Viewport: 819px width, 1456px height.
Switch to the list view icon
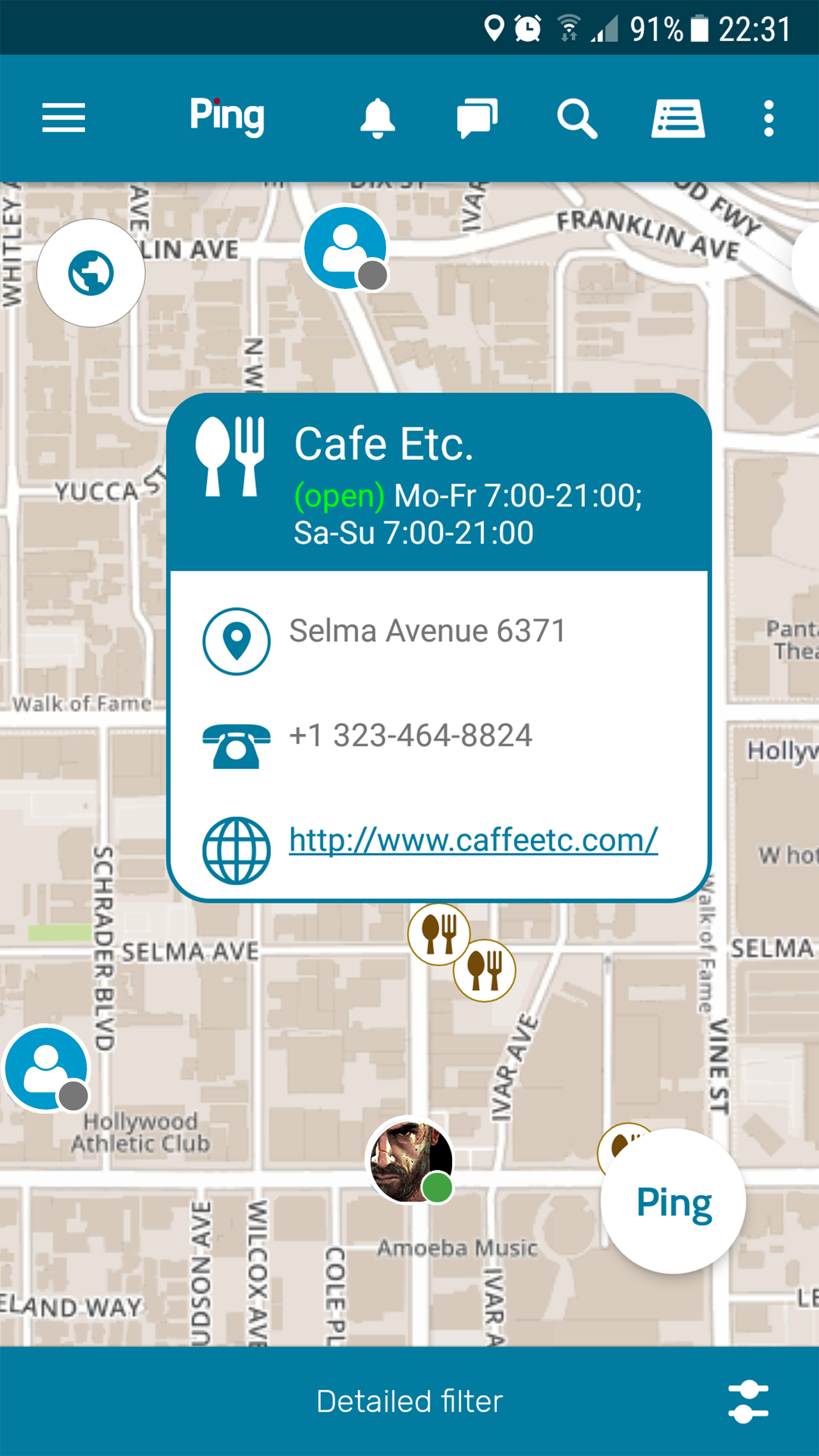point(678,118)
